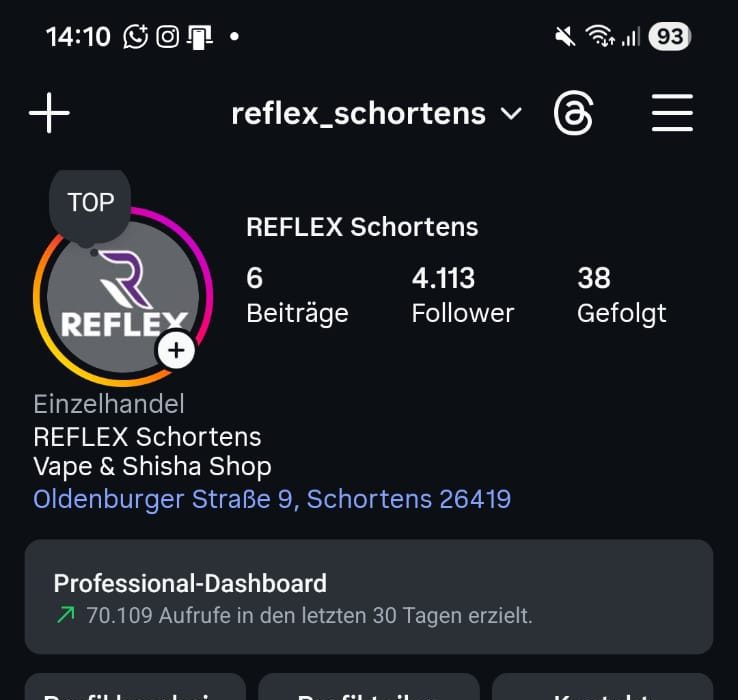The height and width of the screenshot is (700, 738).
Task: Open the Oldenburger Straße 9 address link
Action: pyautogui.click(x=272, y=498)
